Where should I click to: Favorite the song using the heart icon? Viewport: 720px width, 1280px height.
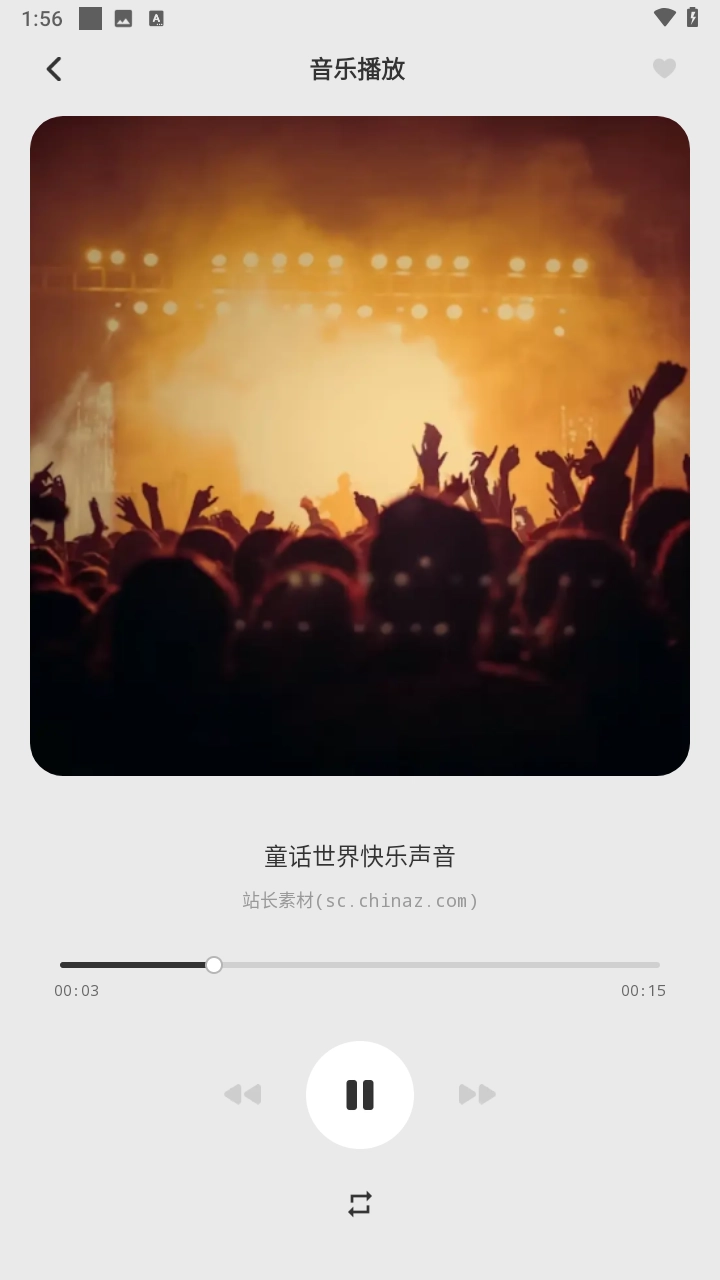coord(664,68)
